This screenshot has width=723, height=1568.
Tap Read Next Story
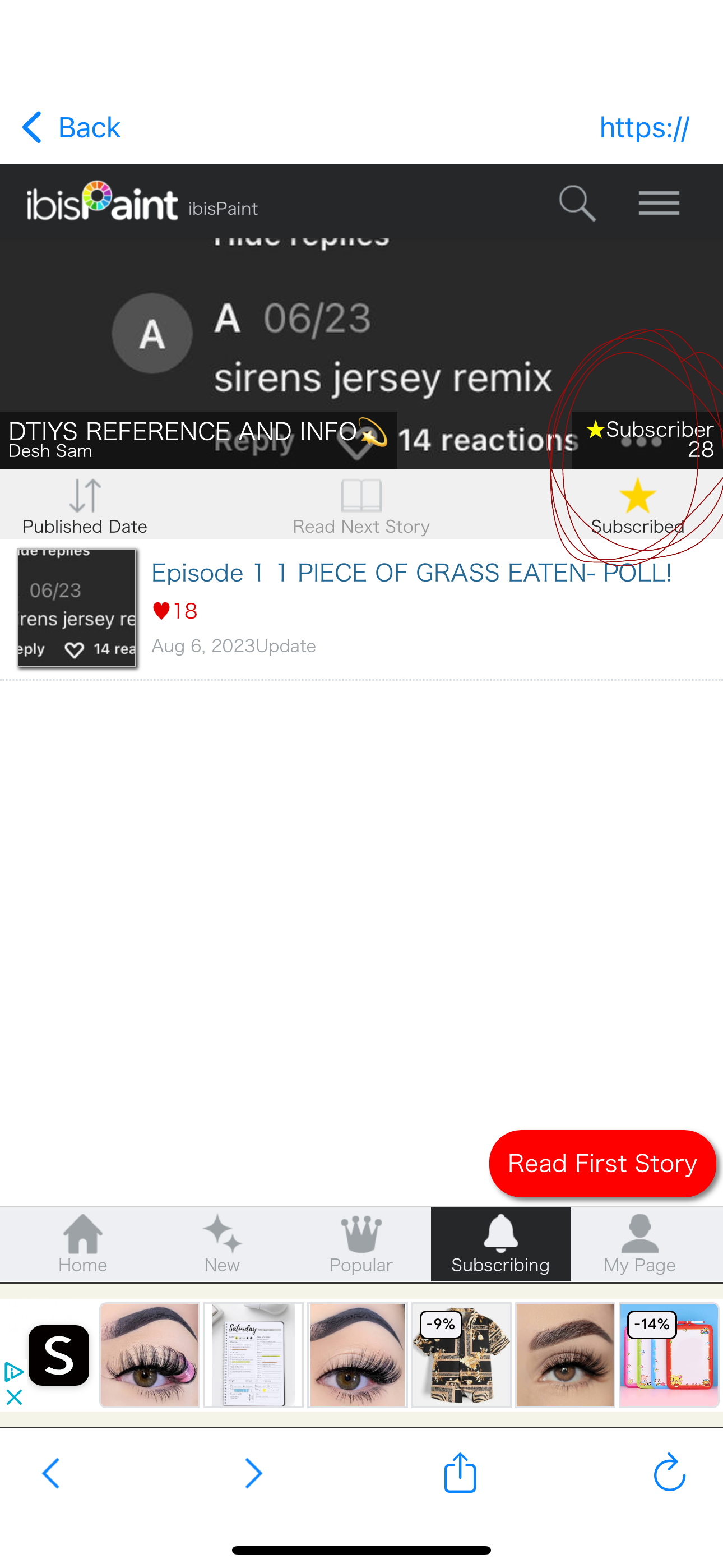(x=361, y=506)
